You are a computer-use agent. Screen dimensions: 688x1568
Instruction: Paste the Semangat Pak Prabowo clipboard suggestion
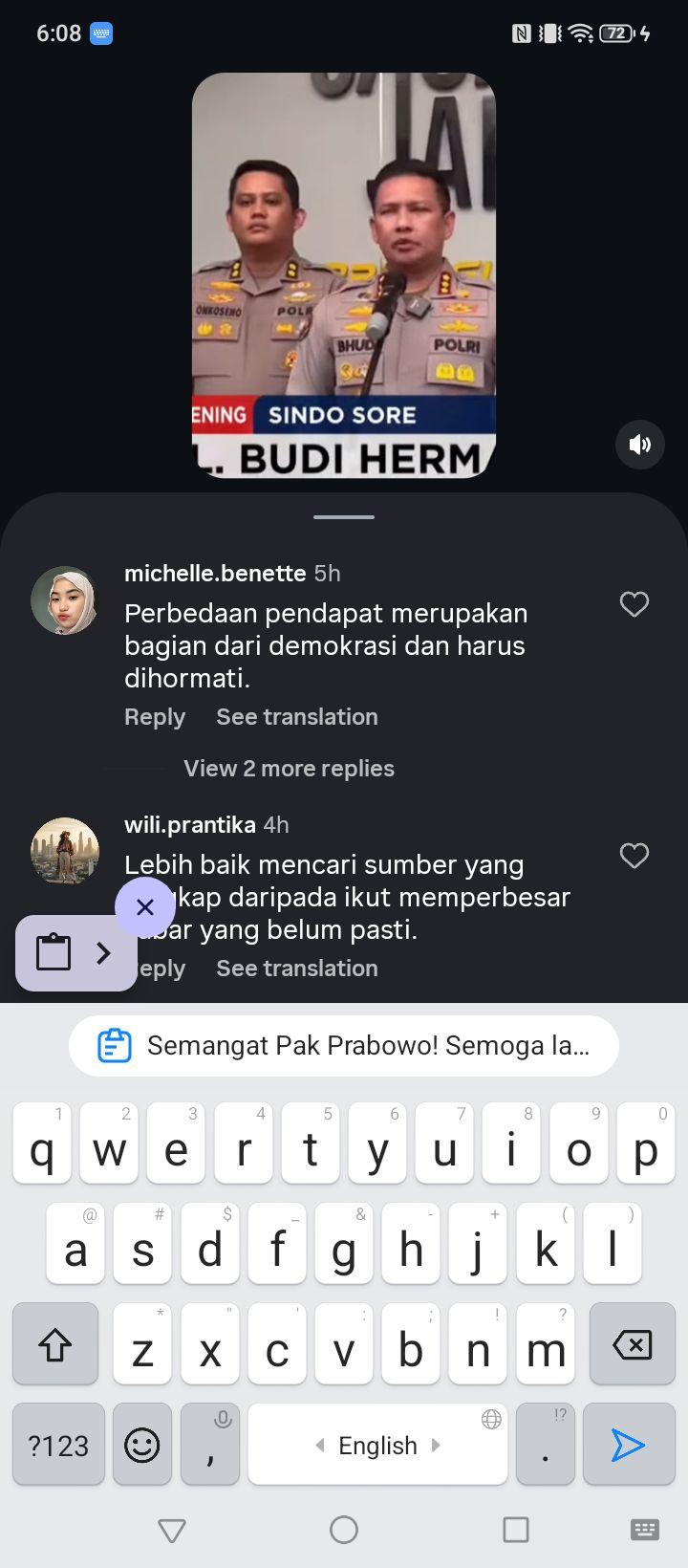[344, 1046]
